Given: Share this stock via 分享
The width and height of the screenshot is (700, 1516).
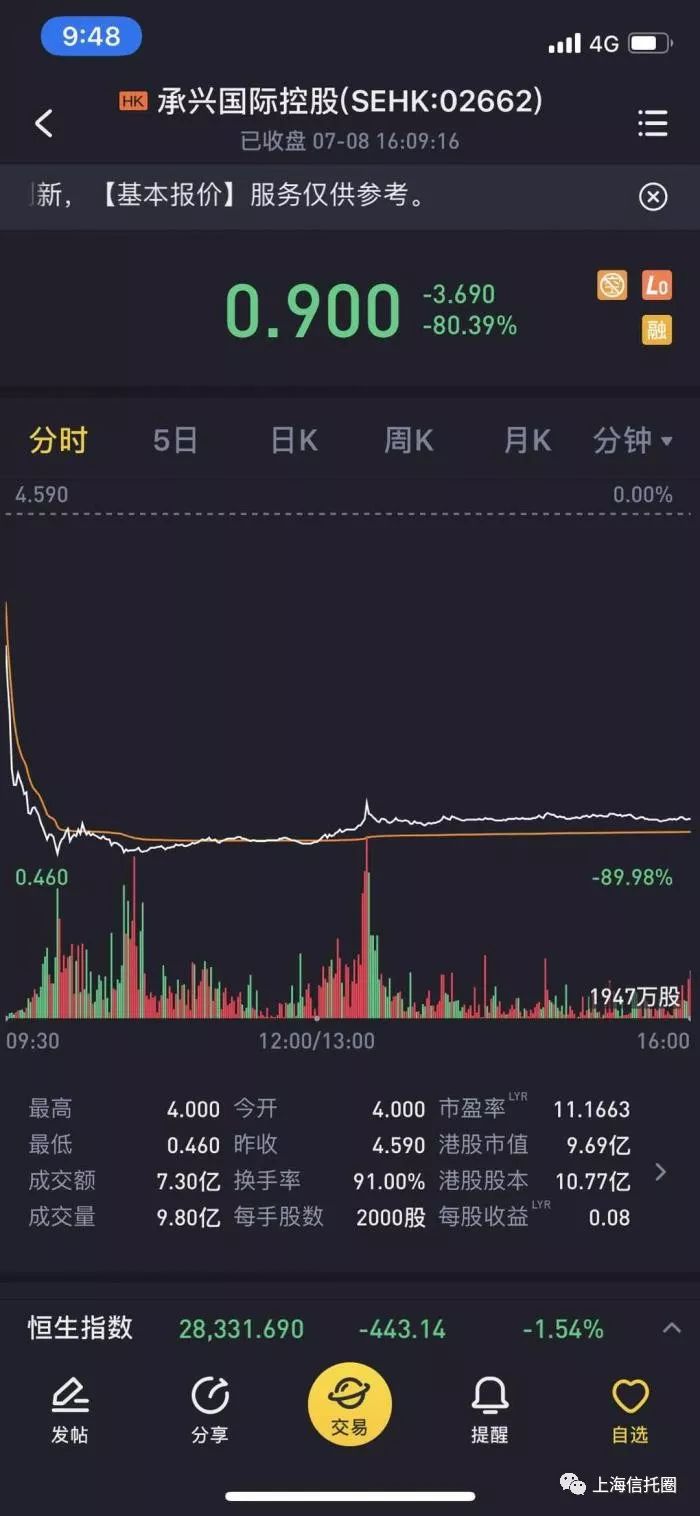Looking at the screenshot, I should tap(210, 1411).
